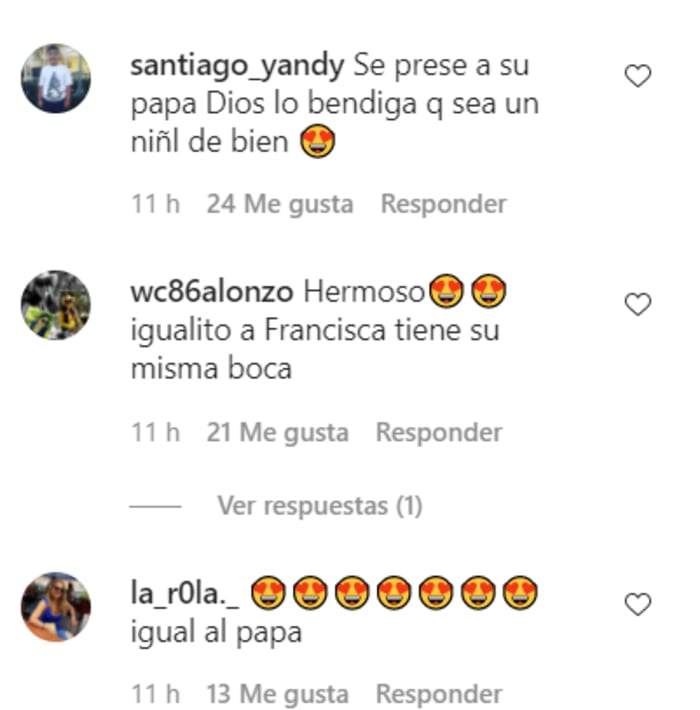Viewport: 700px width, 710px height.
Task: Expand Ver respuestas (1)
Action: (x=319, y=506)
